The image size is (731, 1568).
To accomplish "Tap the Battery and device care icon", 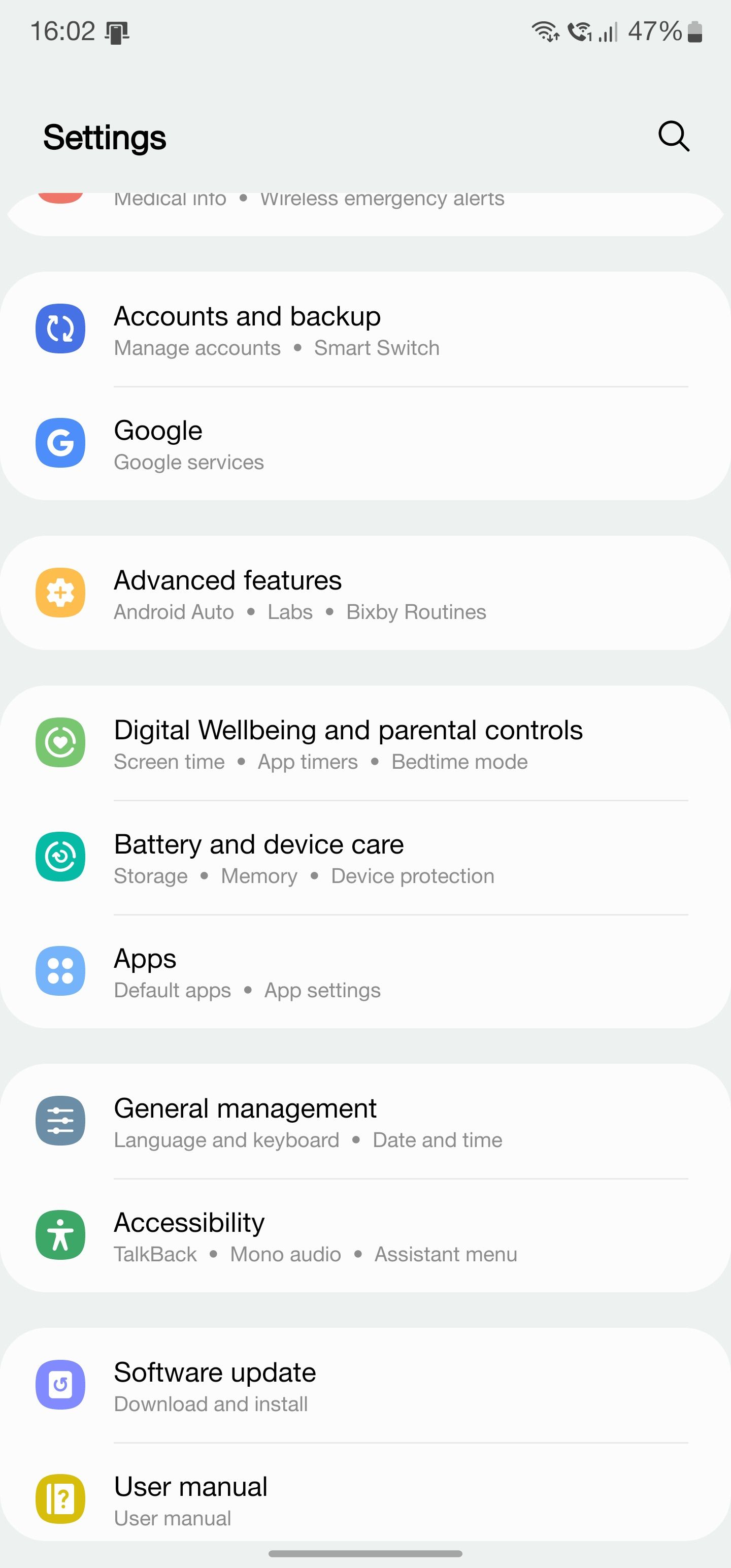I will tap(60, 857).
